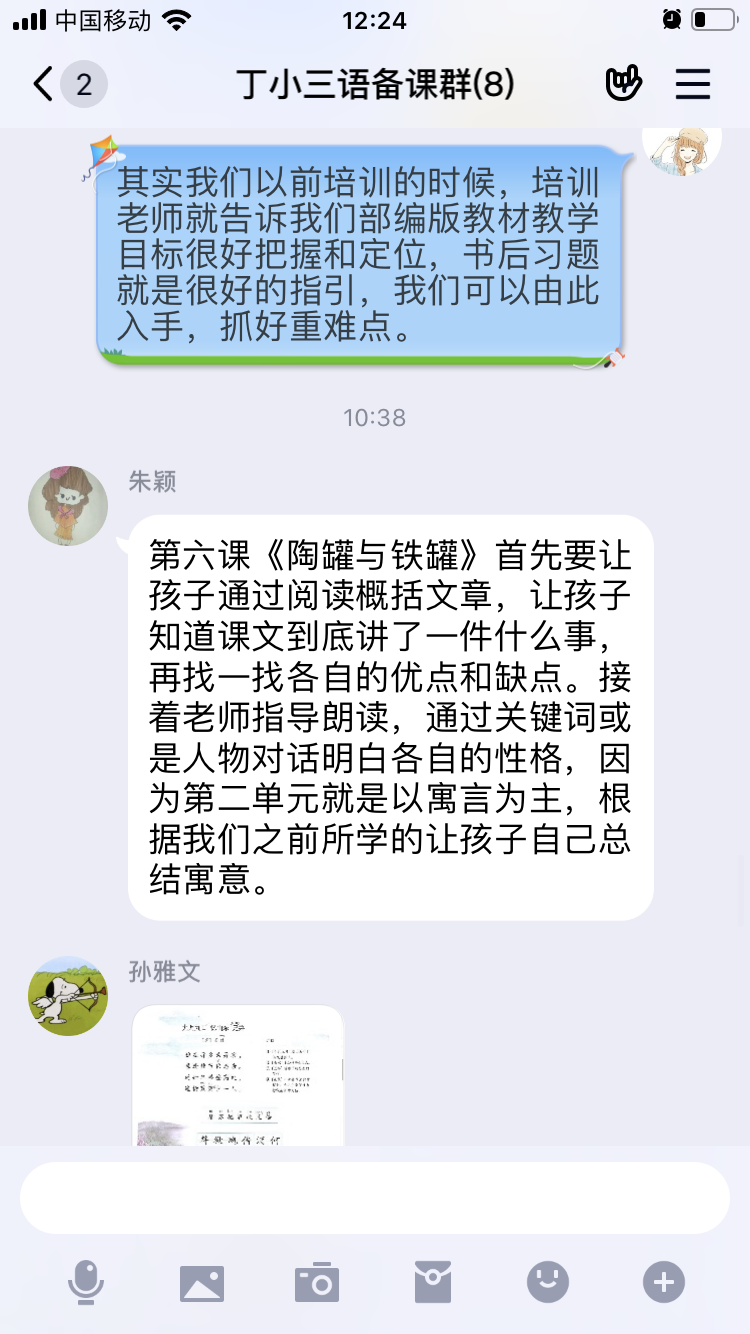The image size is (750, 1334).
Task: Open own avatar beside blue message
Action: 682,148
